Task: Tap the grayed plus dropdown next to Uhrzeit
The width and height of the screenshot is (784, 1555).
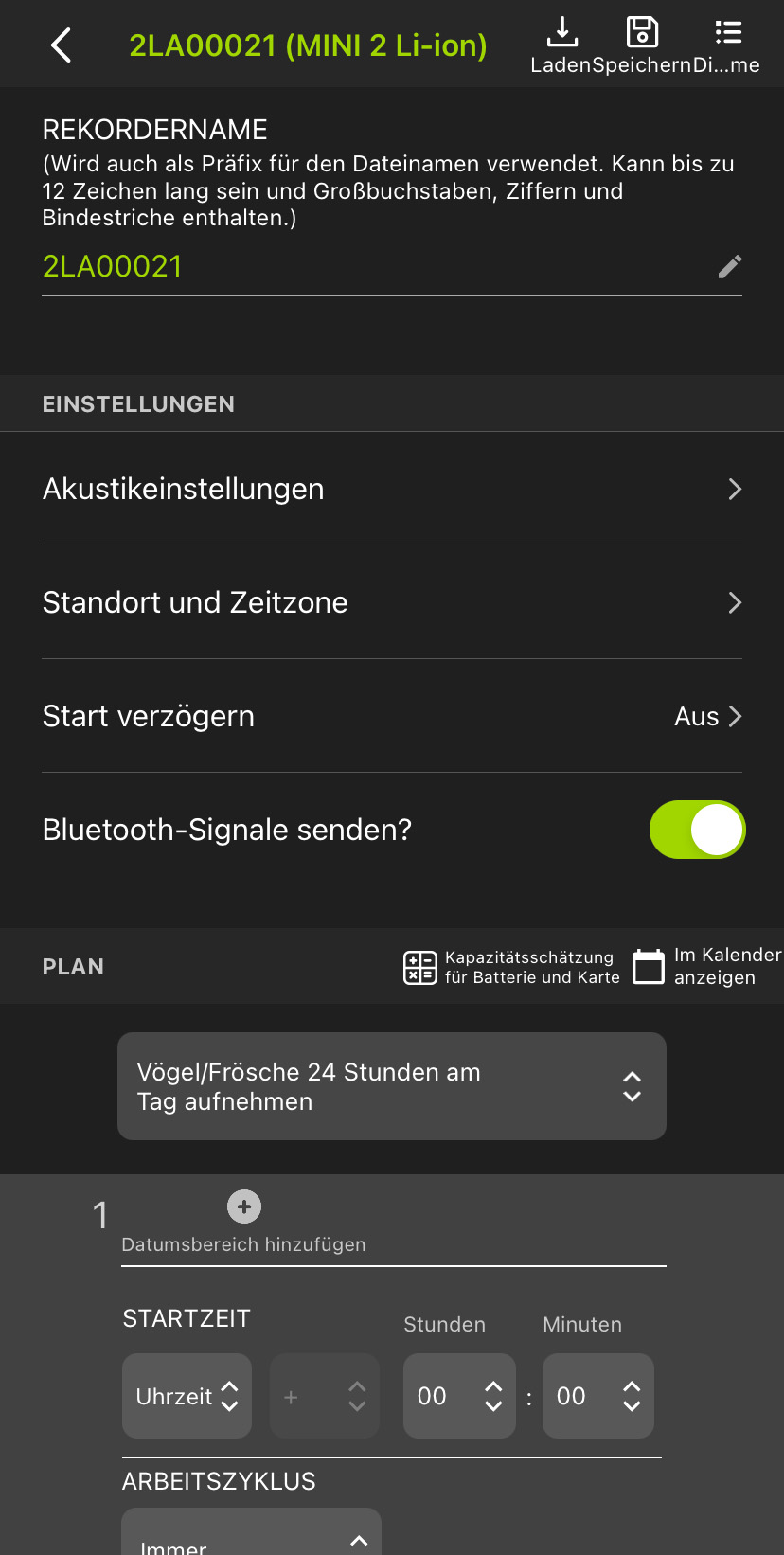Action: 324,1395
